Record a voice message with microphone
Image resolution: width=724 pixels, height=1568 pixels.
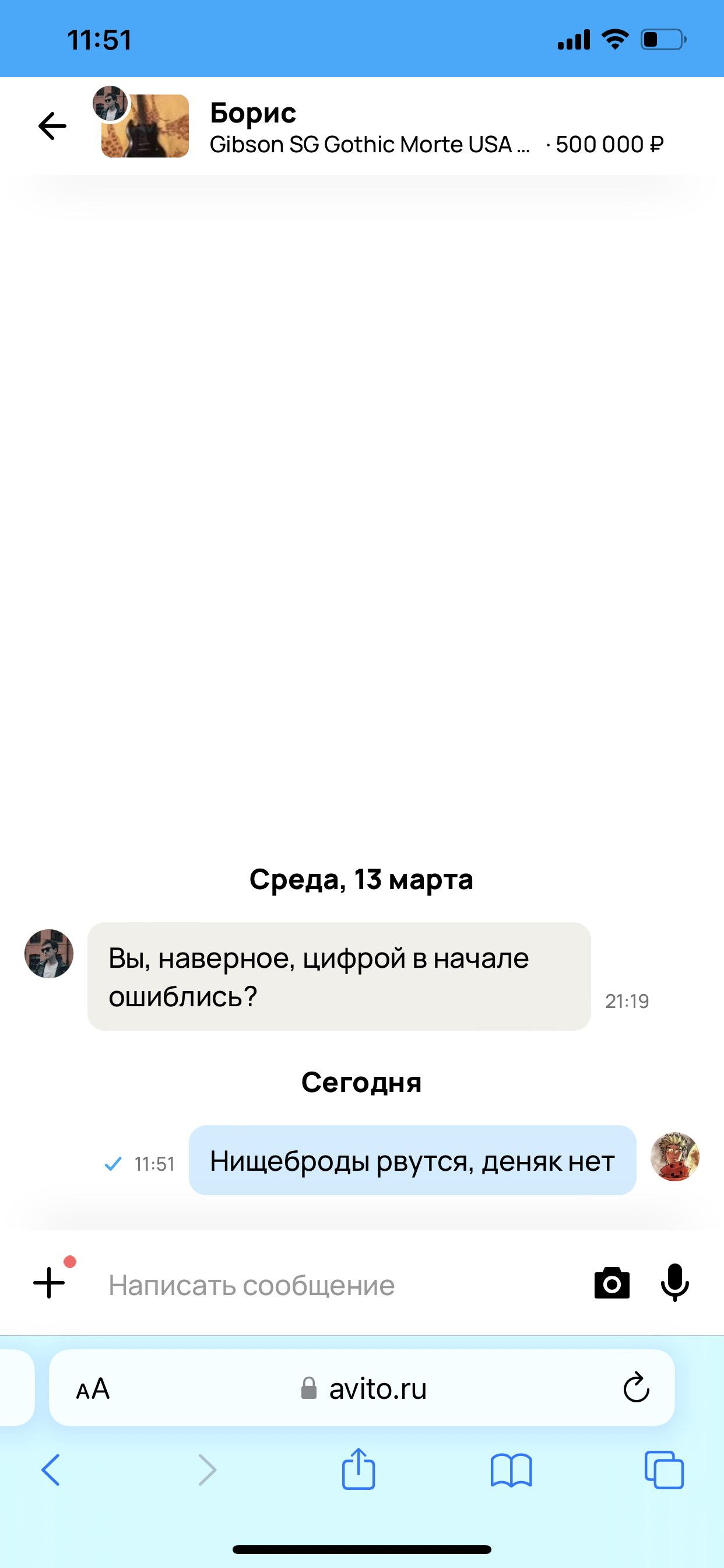click(674, 1283)
